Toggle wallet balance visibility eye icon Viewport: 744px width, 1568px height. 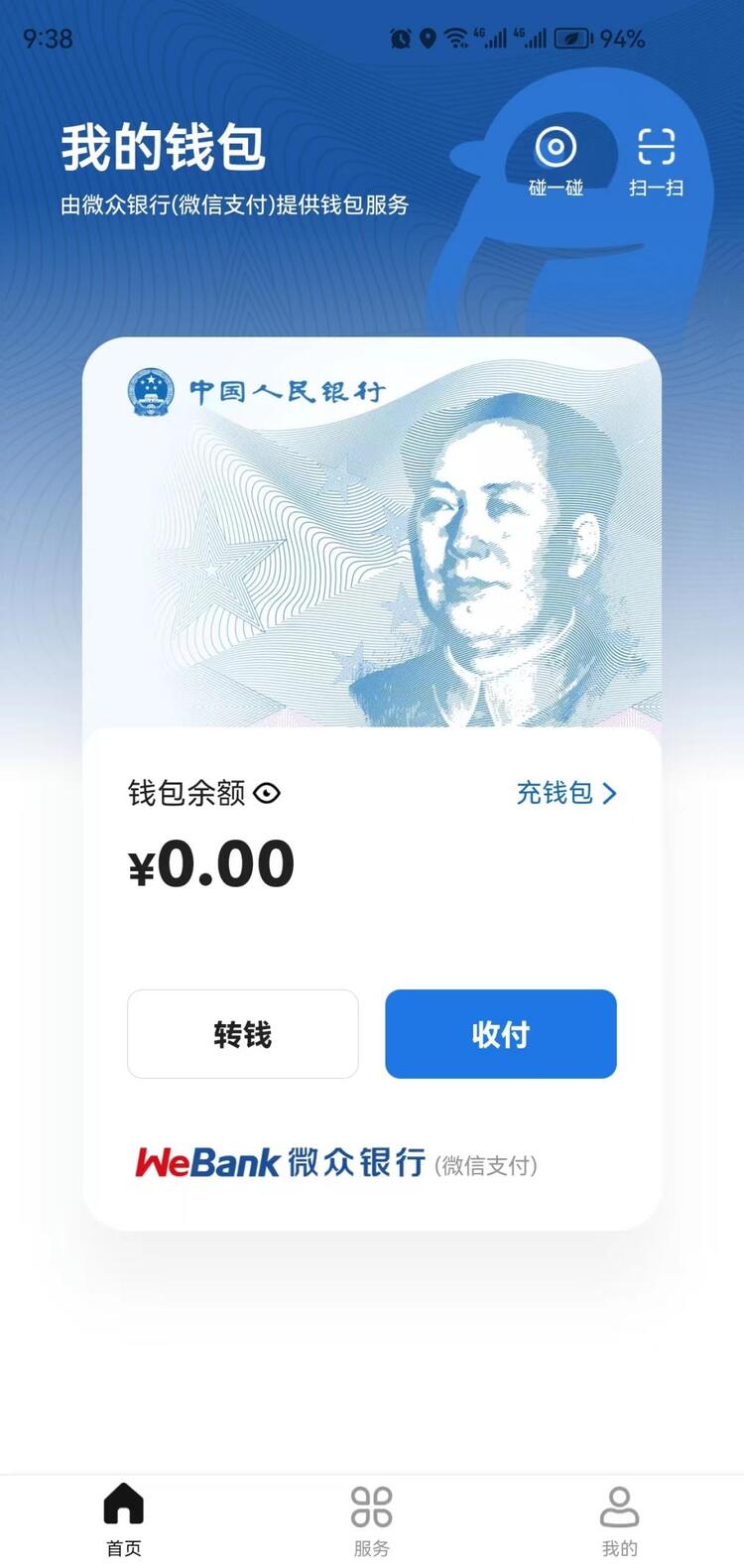[267, 793]
